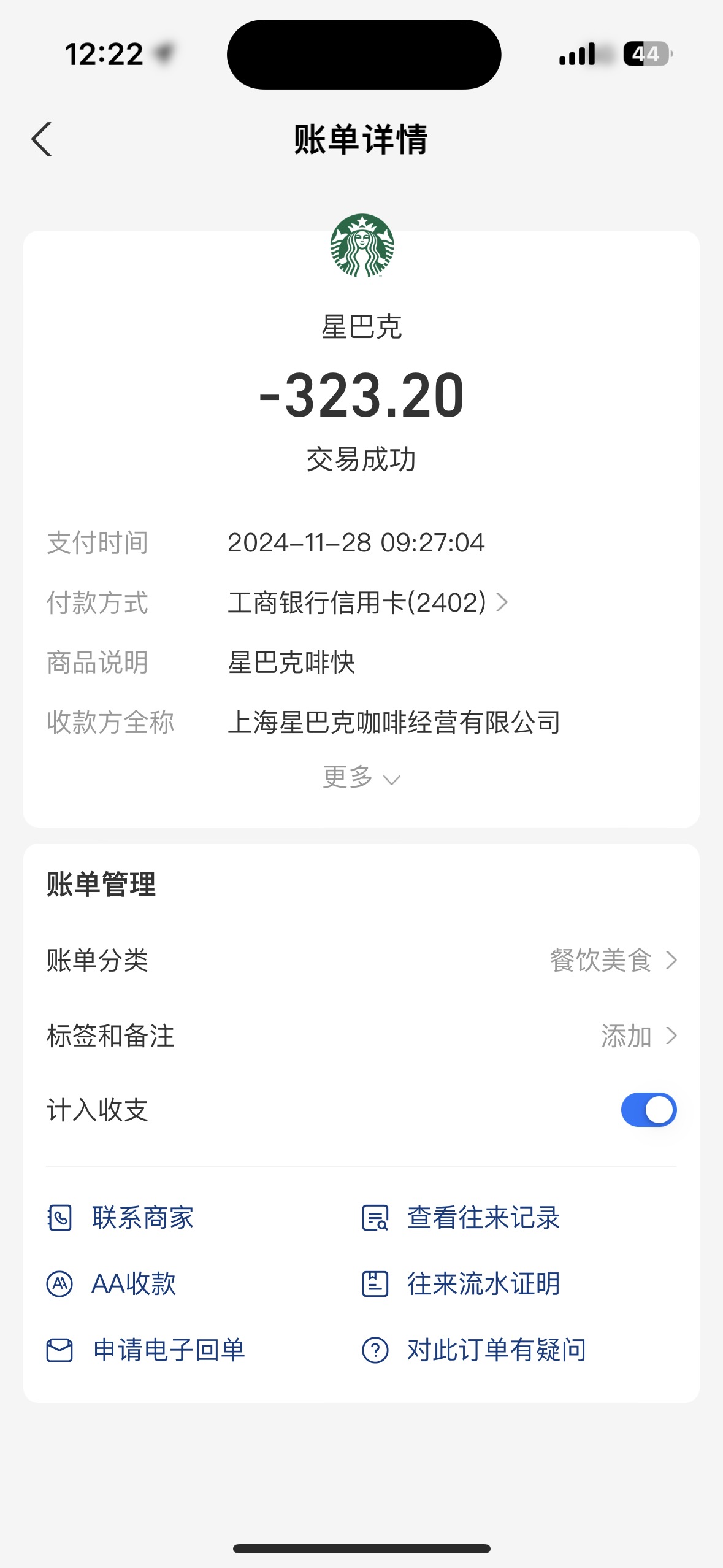The width and height of the screenshot is (723, 1568).
Task: Toggle off 计入收支 switch
Action: 648,1110
